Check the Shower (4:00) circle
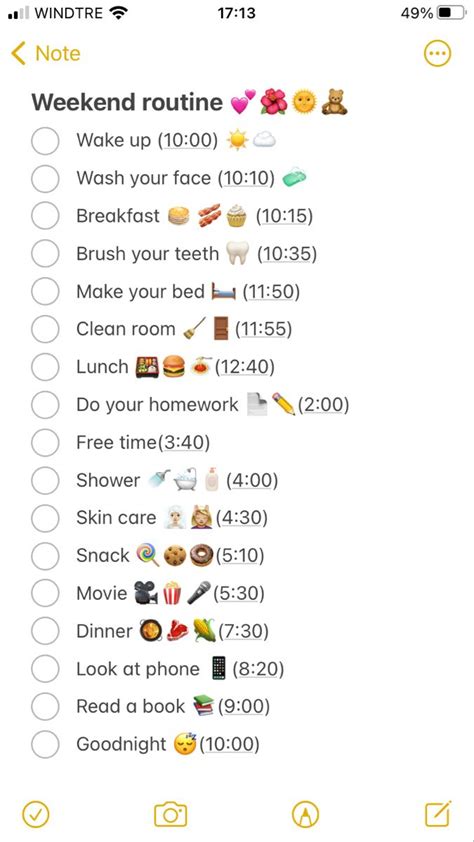474x842 pixels. click(x=45, y=480)
